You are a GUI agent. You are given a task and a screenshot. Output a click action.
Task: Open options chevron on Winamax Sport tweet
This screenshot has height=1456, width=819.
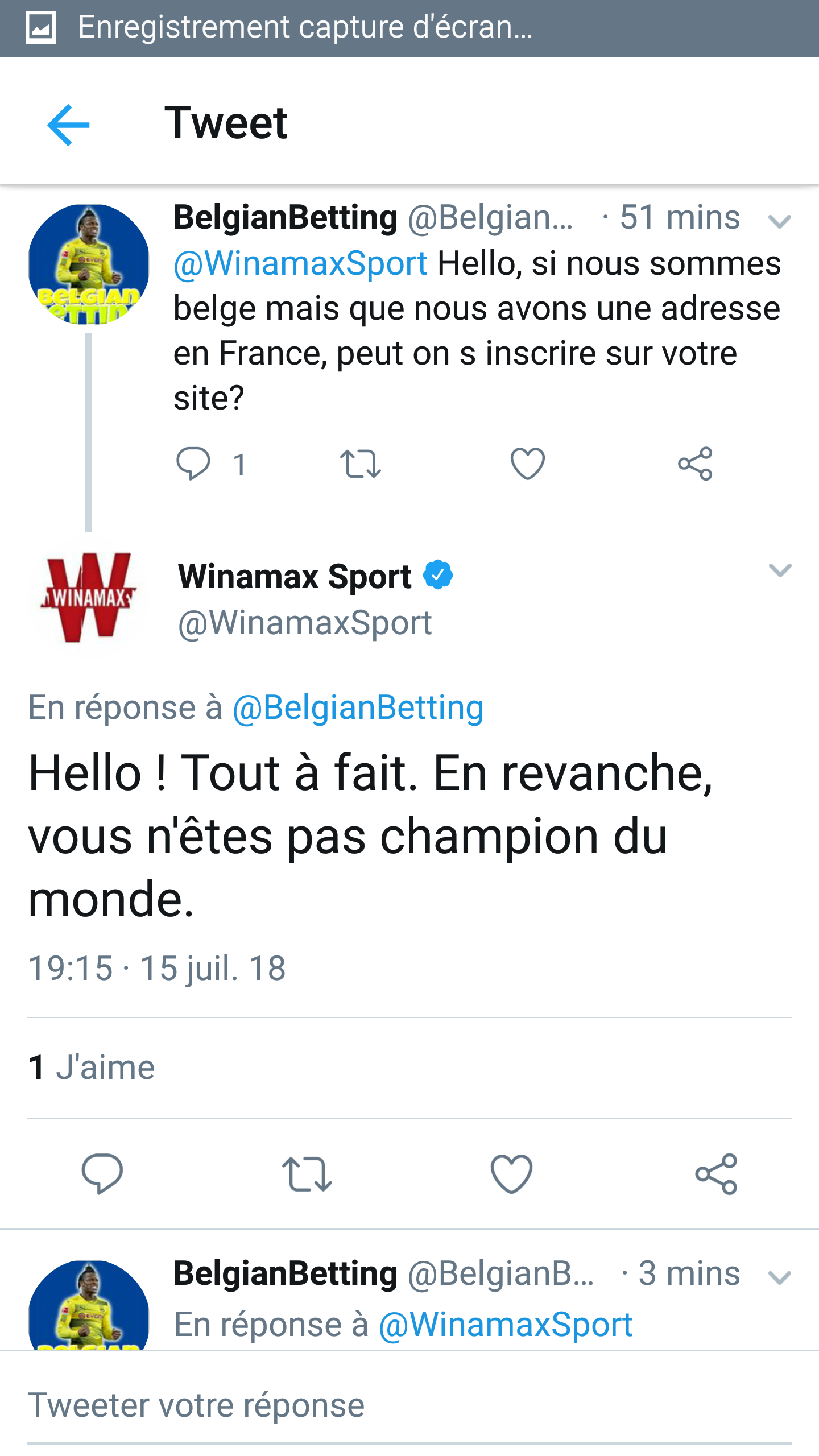(x=779, y=570)
